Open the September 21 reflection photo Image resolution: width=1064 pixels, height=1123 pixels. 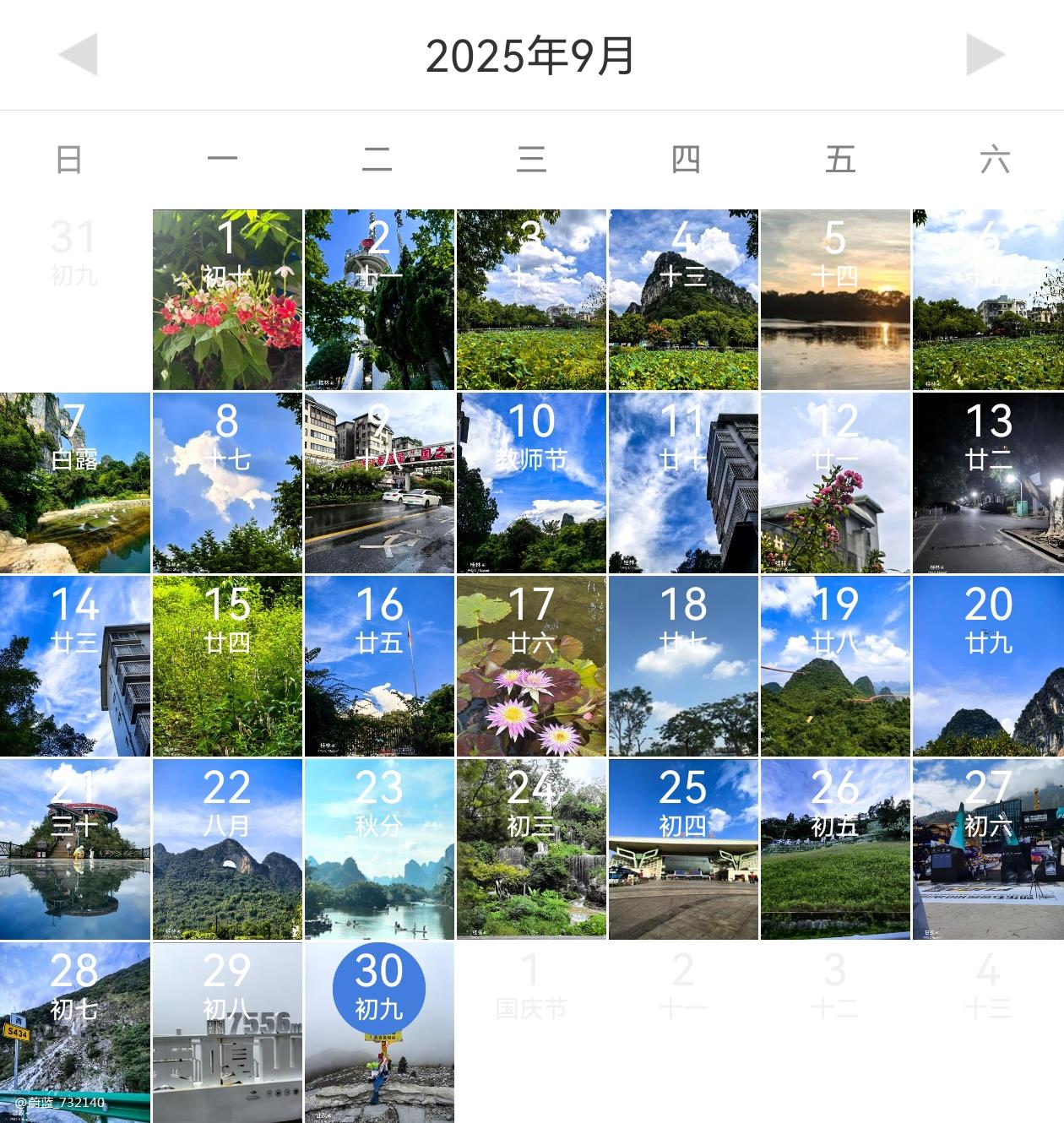point(75,849)
